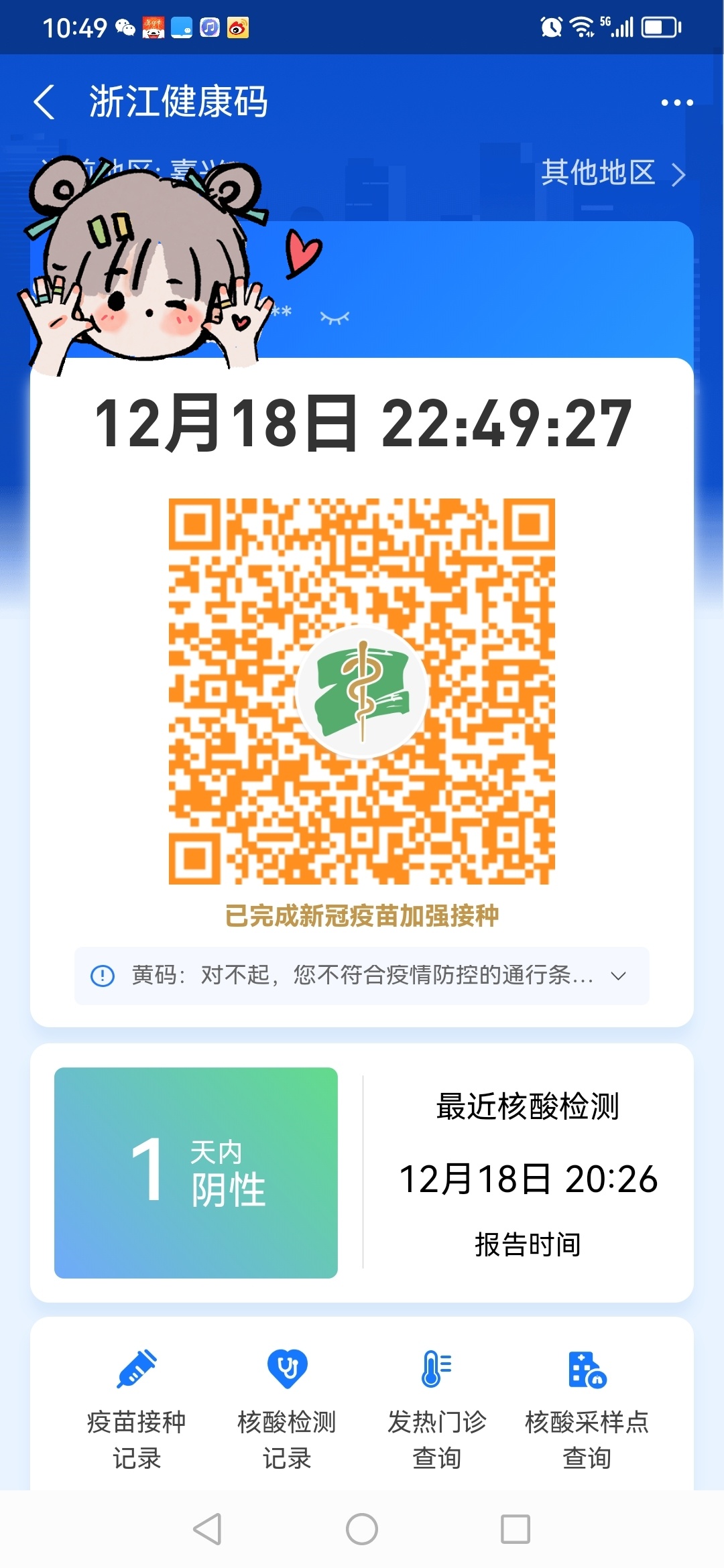The image size is (724, 1568).
Task: Open 疫苗接种记录
Action: click(x=137, y=1409)
